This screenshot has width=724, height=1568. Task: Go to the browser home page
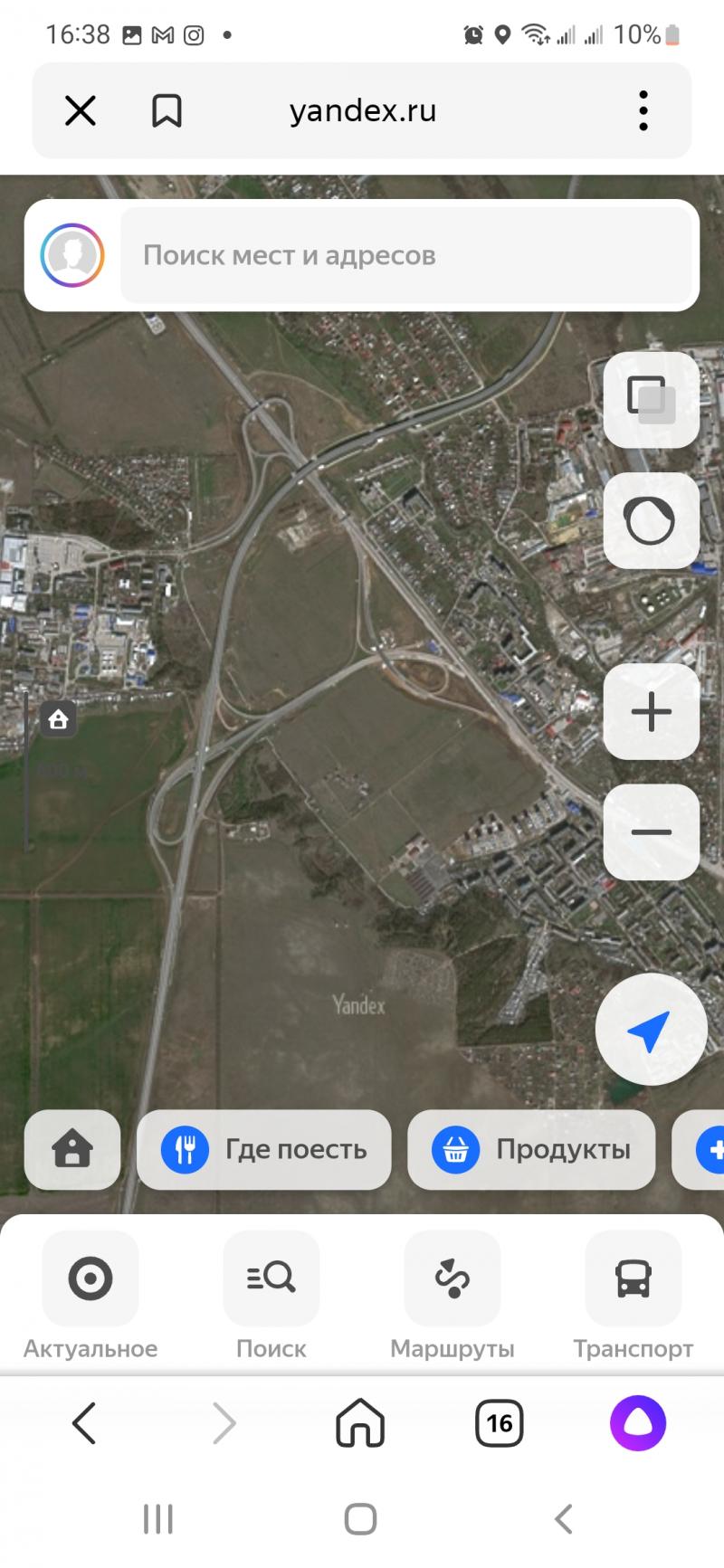click(360, 1423)
